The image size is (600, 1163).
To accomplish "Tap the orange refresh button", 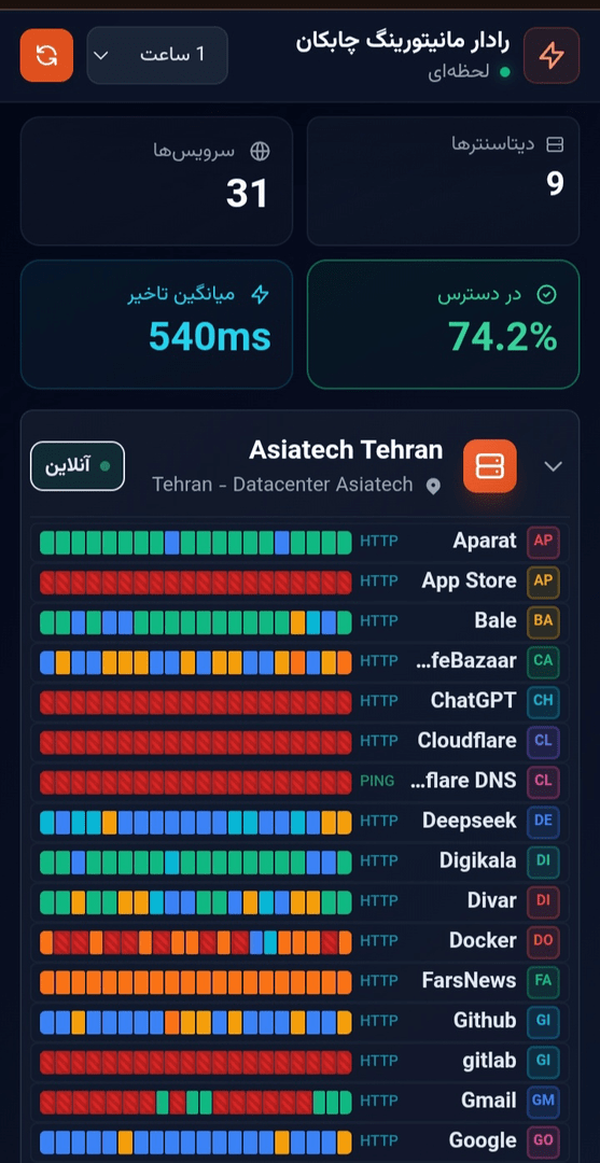I will tap(47, 56).
